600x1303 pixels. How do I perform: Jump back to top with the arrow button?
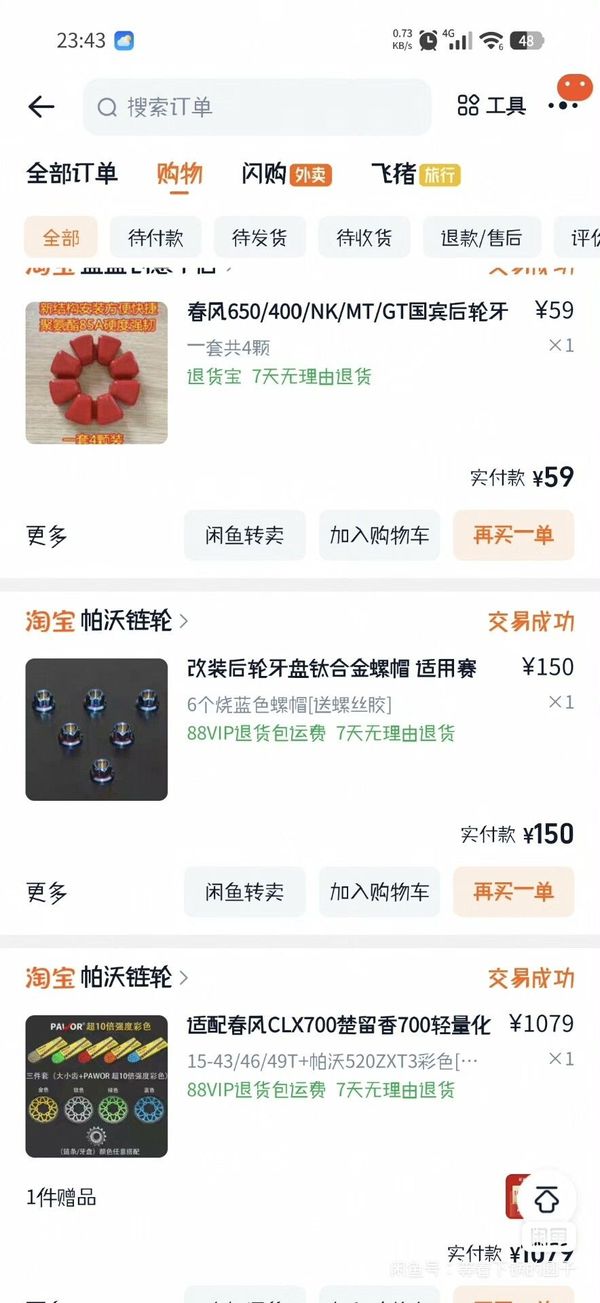pos(547,1200)
